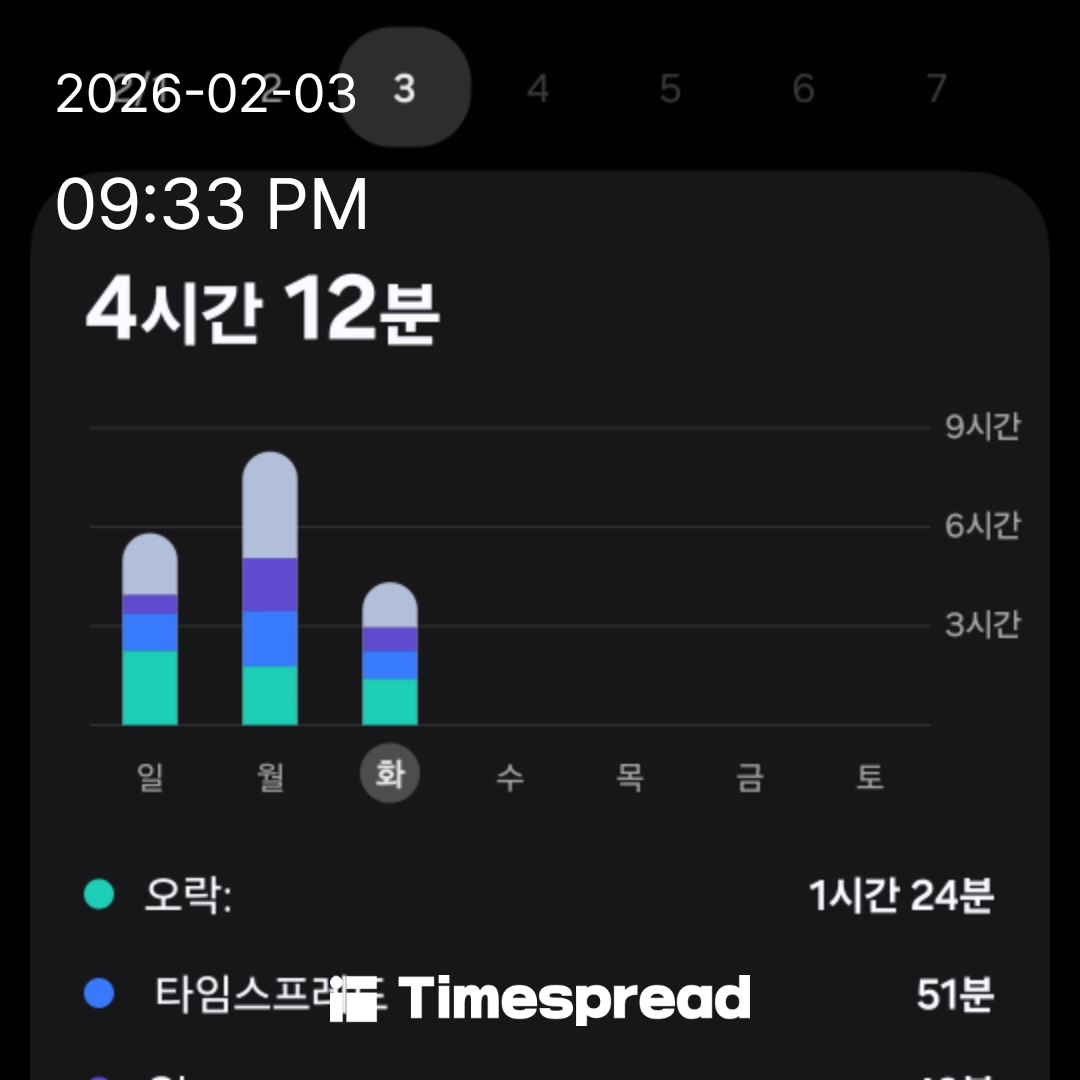Viewport: 1080px width, 1080px height.
Task: Open the 51분 usage row
Action: [540, 995]
